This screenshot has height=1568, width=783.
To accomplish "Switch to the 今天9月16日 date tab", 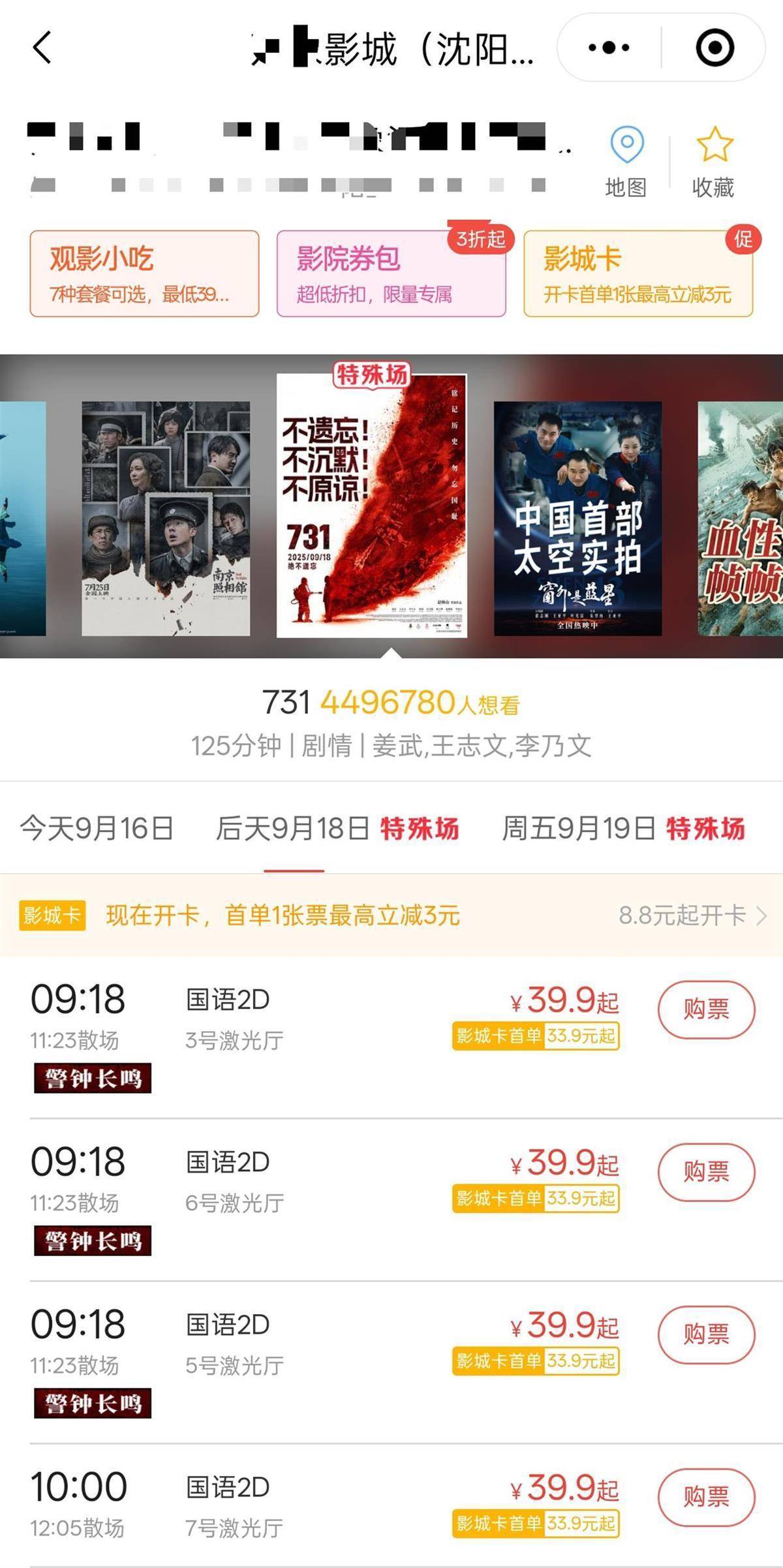I will pos(97,828).
